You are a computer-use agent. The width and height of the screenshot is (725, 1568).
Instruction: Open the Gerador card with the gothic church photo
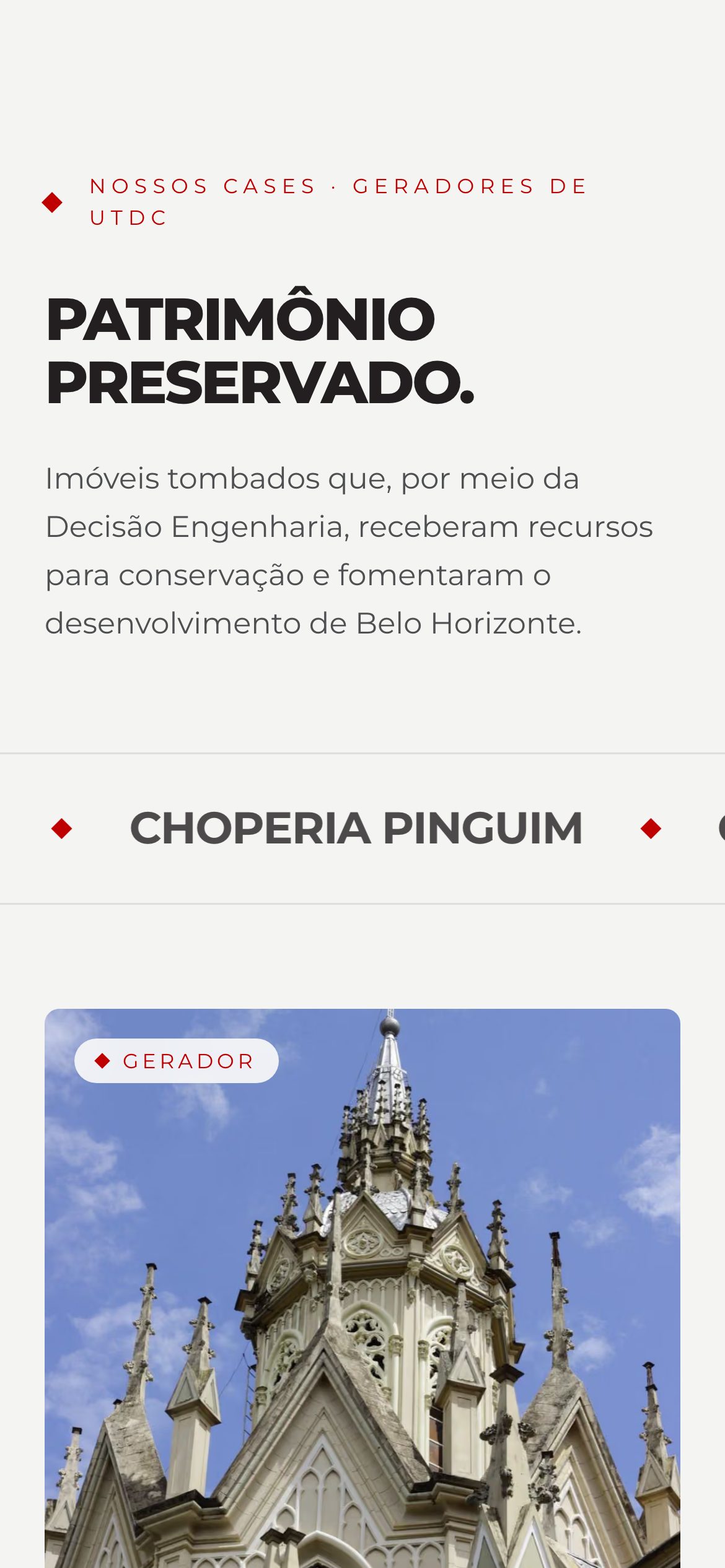point(362,1288)
